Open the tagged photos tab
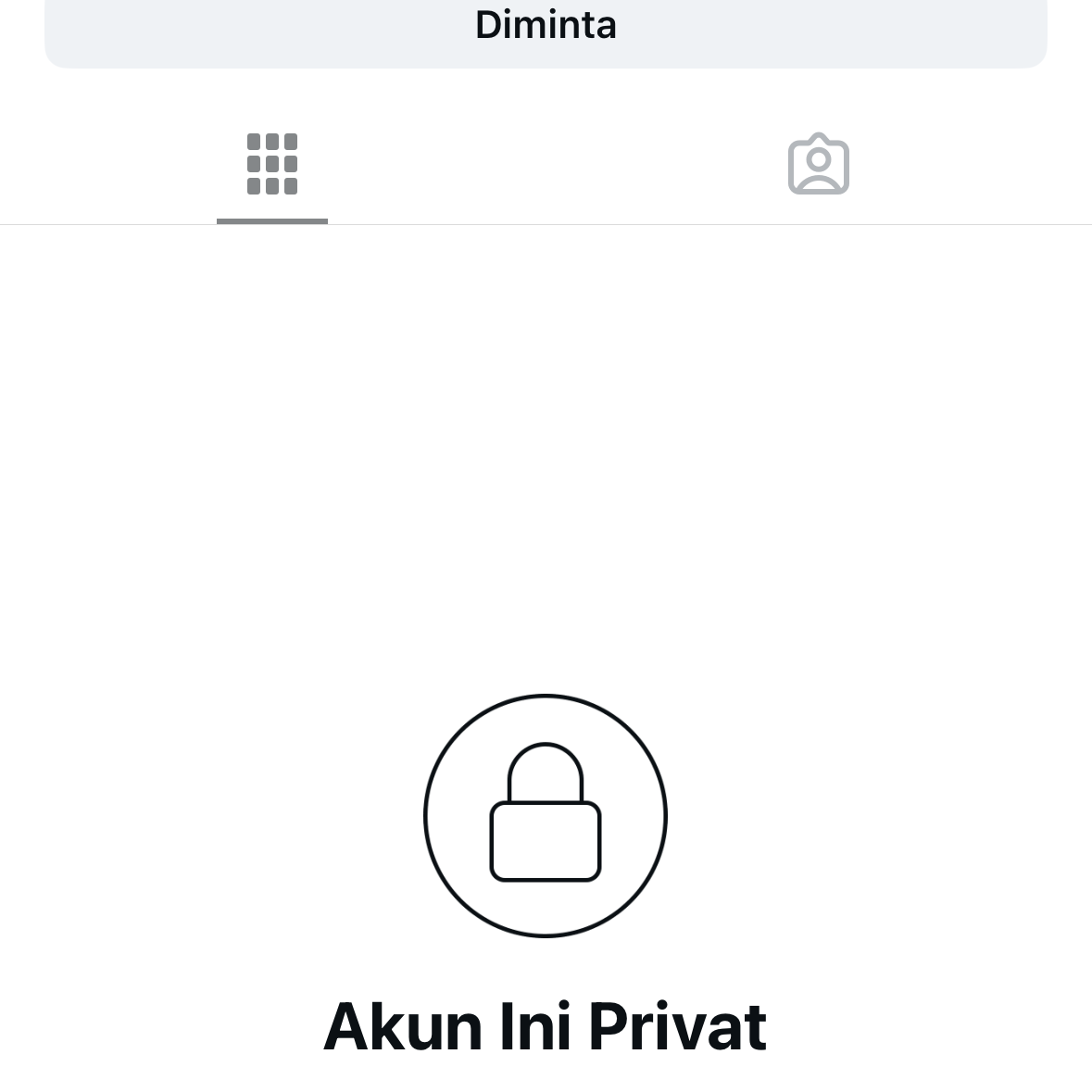The image size is (1092, 1092). 819,165
